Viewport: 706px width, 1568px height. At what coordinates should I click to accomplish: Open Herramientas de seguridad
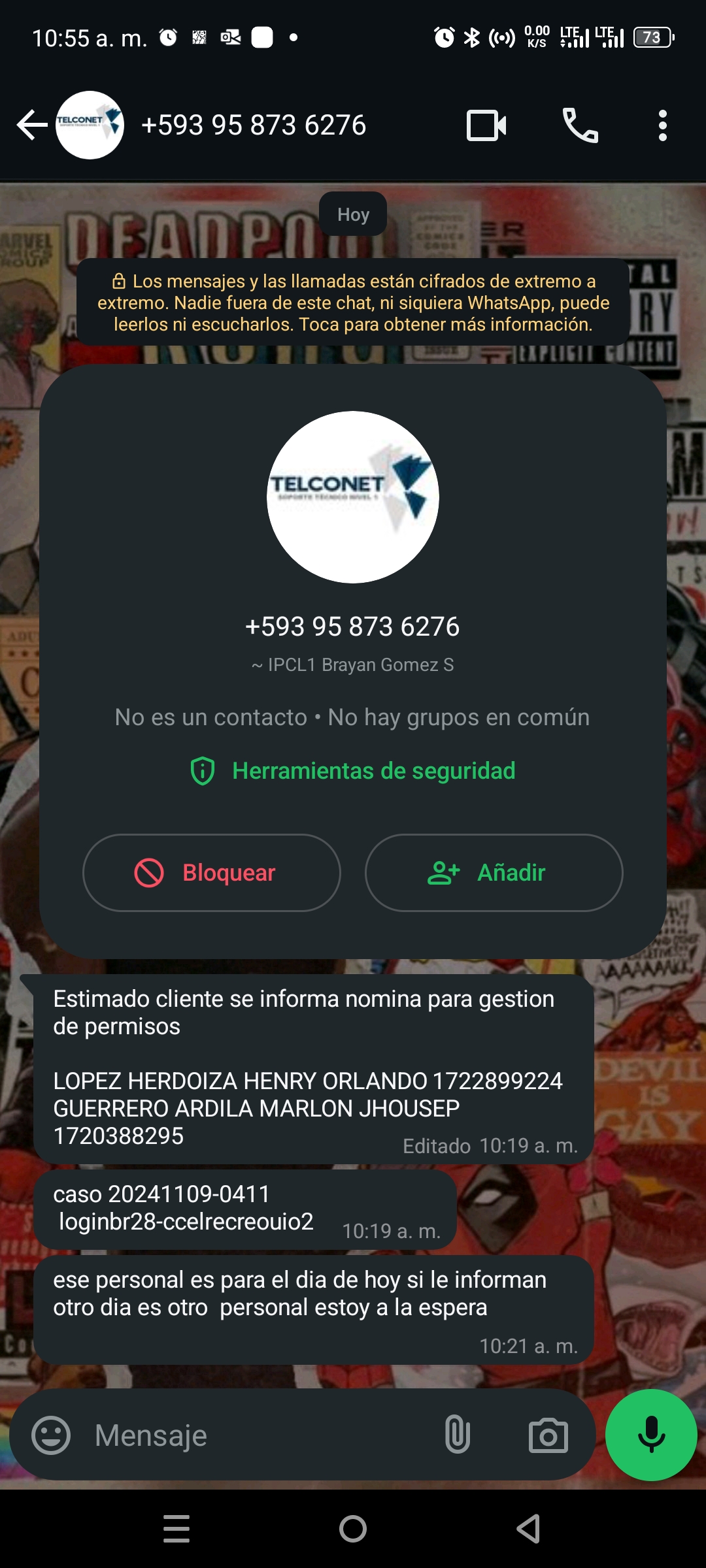pos(353,771)
